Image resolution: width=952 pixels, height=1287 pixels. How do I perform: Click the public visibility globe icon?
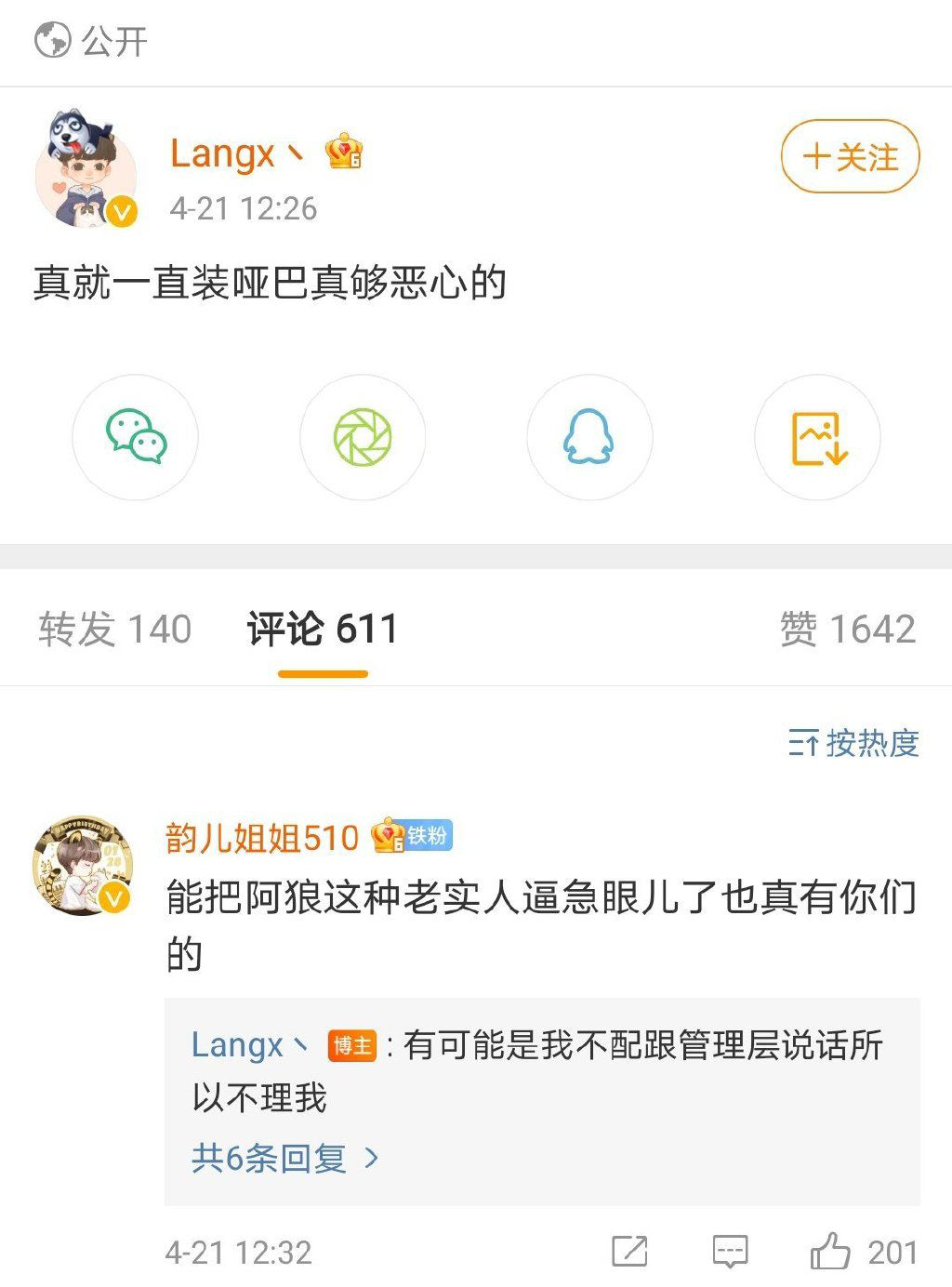tap(51, 40)
